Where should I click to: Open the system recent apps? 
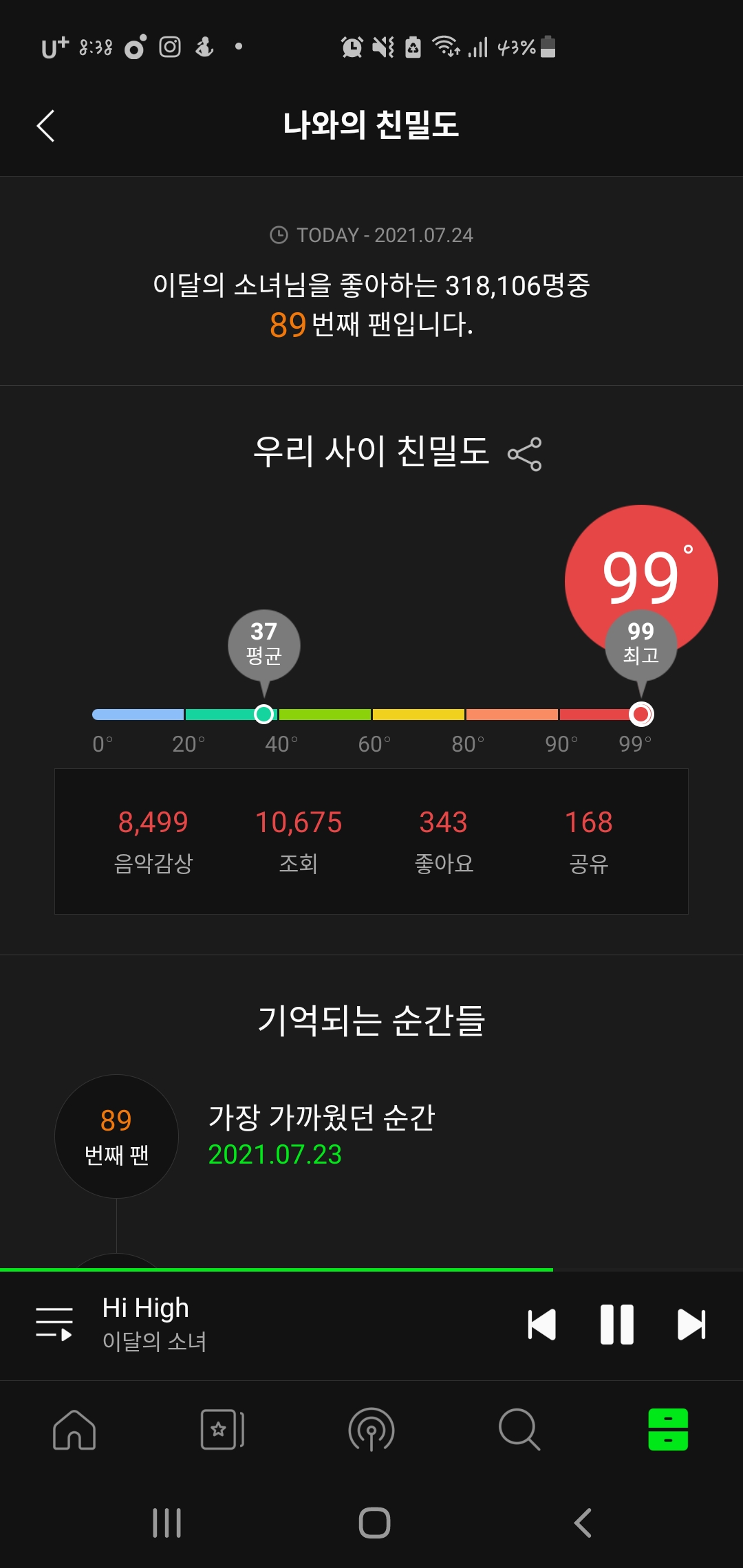tap(166, 1523)
